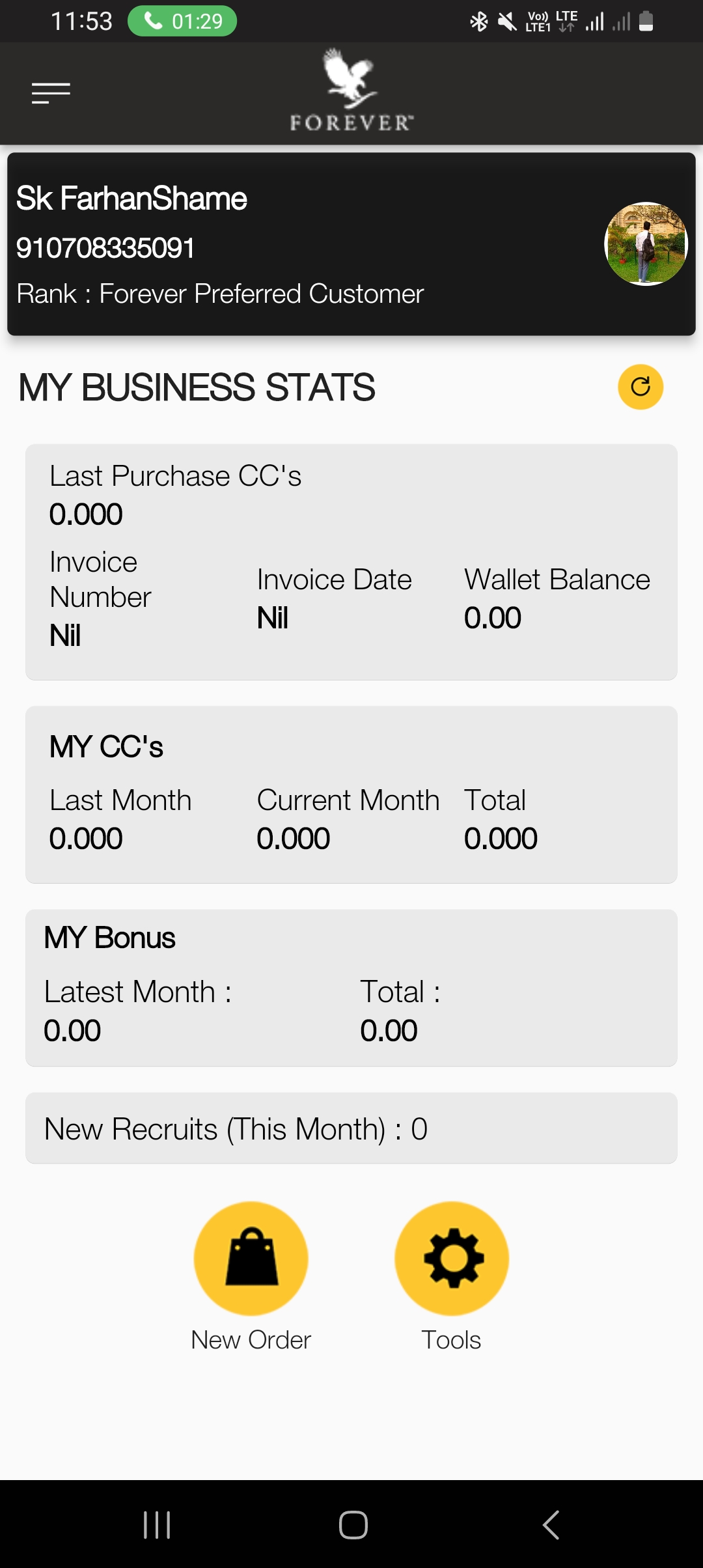Open recent apps
The image size is (703, 1568).
coord(157,1524)
